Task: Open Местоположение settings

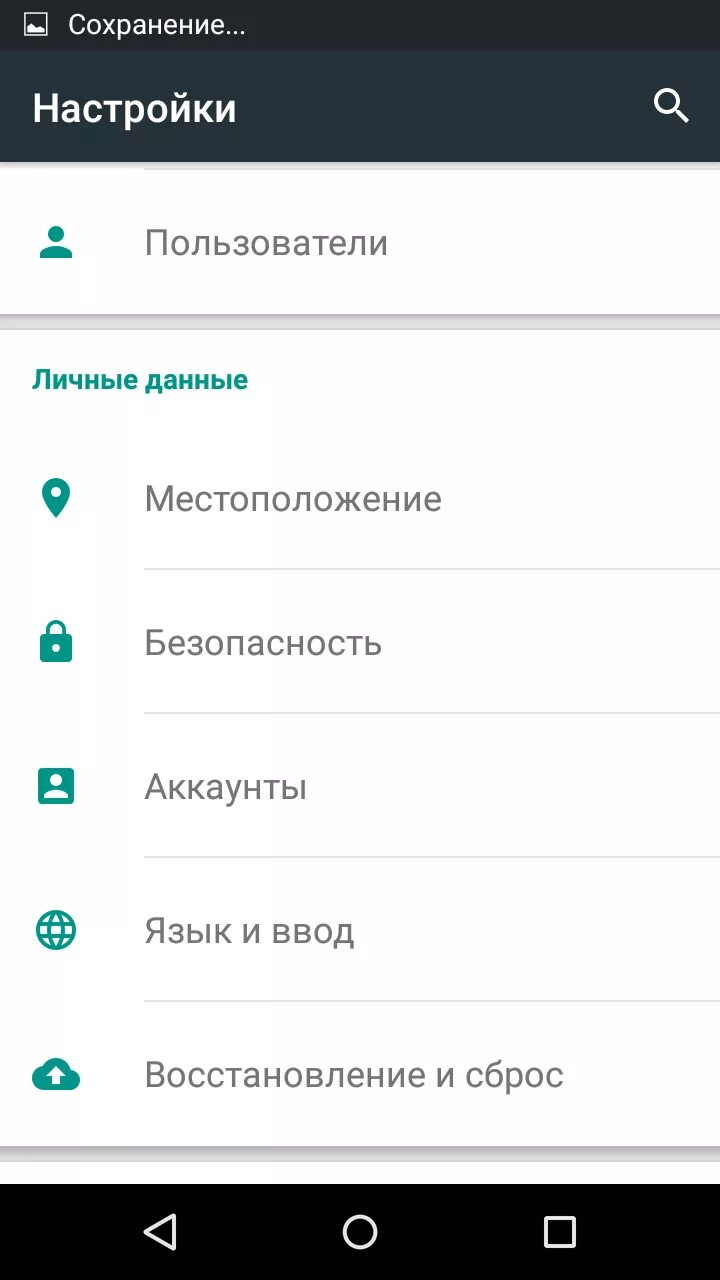Action: pos(360,498)
